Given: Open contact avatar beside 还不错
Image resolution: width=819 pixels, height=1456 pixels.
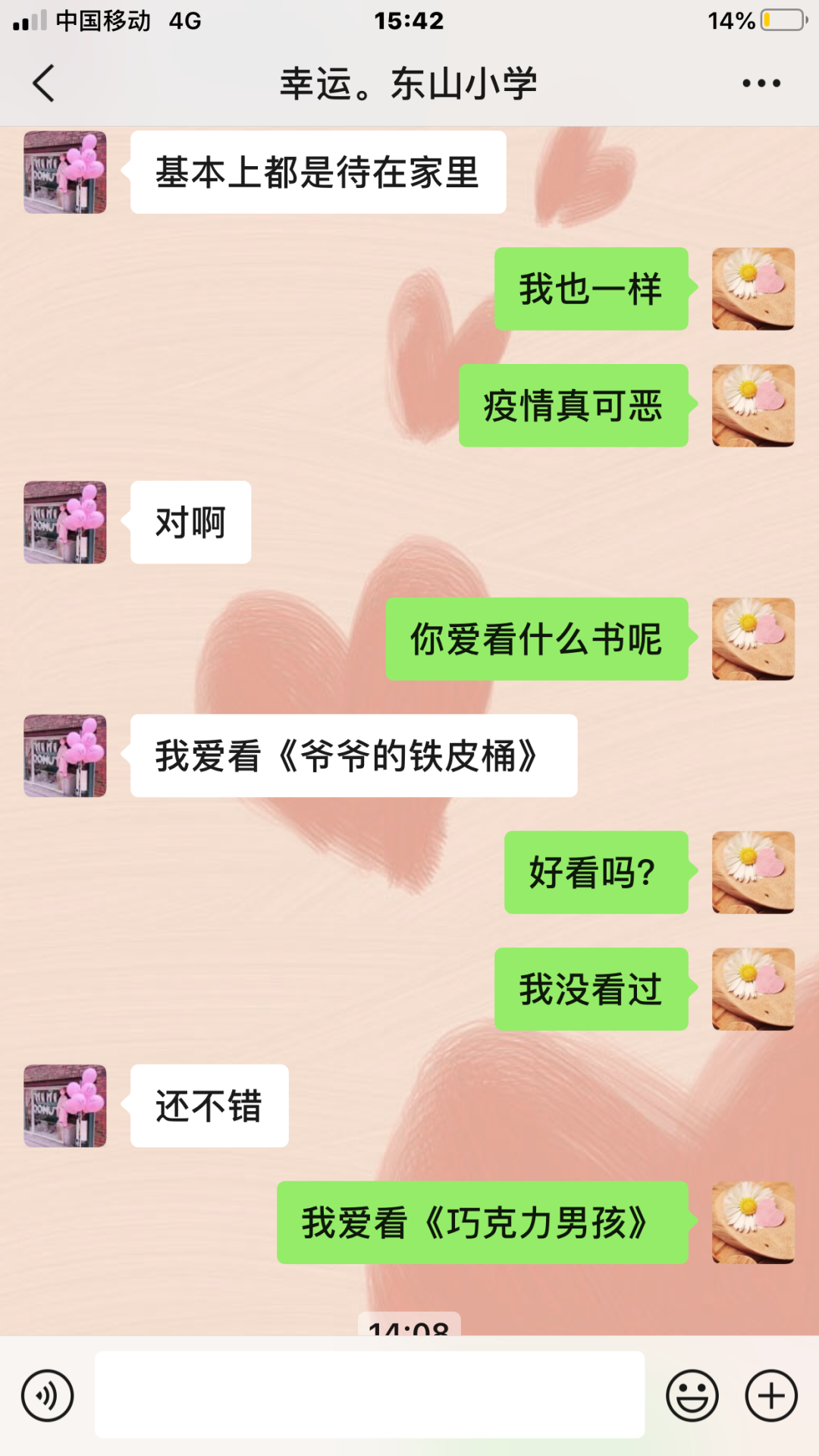Looking at the screenshot, I should click(65, 1106).
